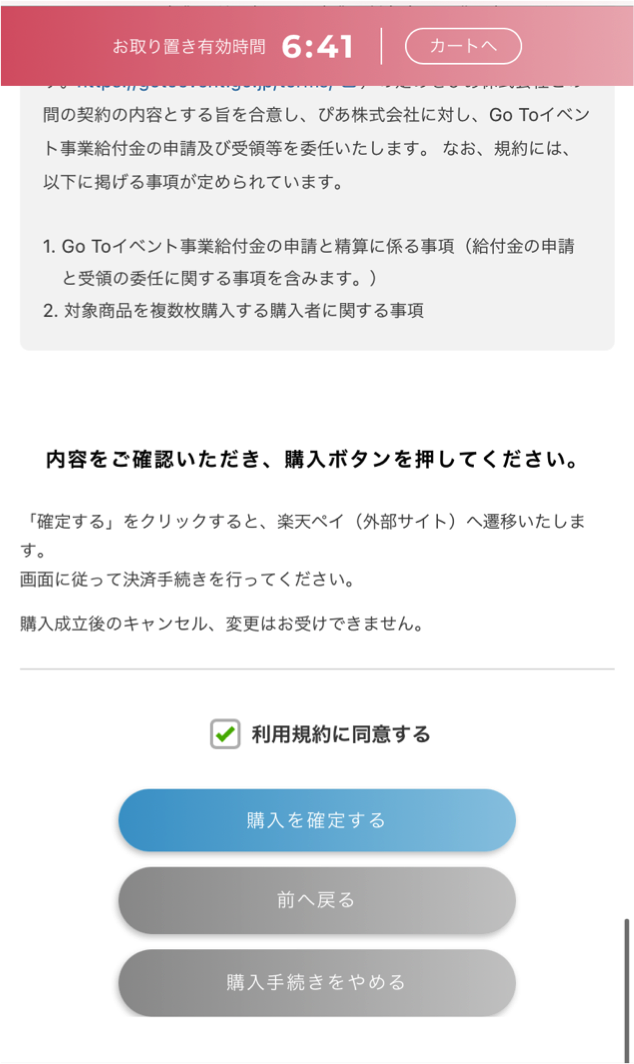This screenshot has height=1064, width=634.
Task: Open the カートへ button in the banner
Action: 463,46
